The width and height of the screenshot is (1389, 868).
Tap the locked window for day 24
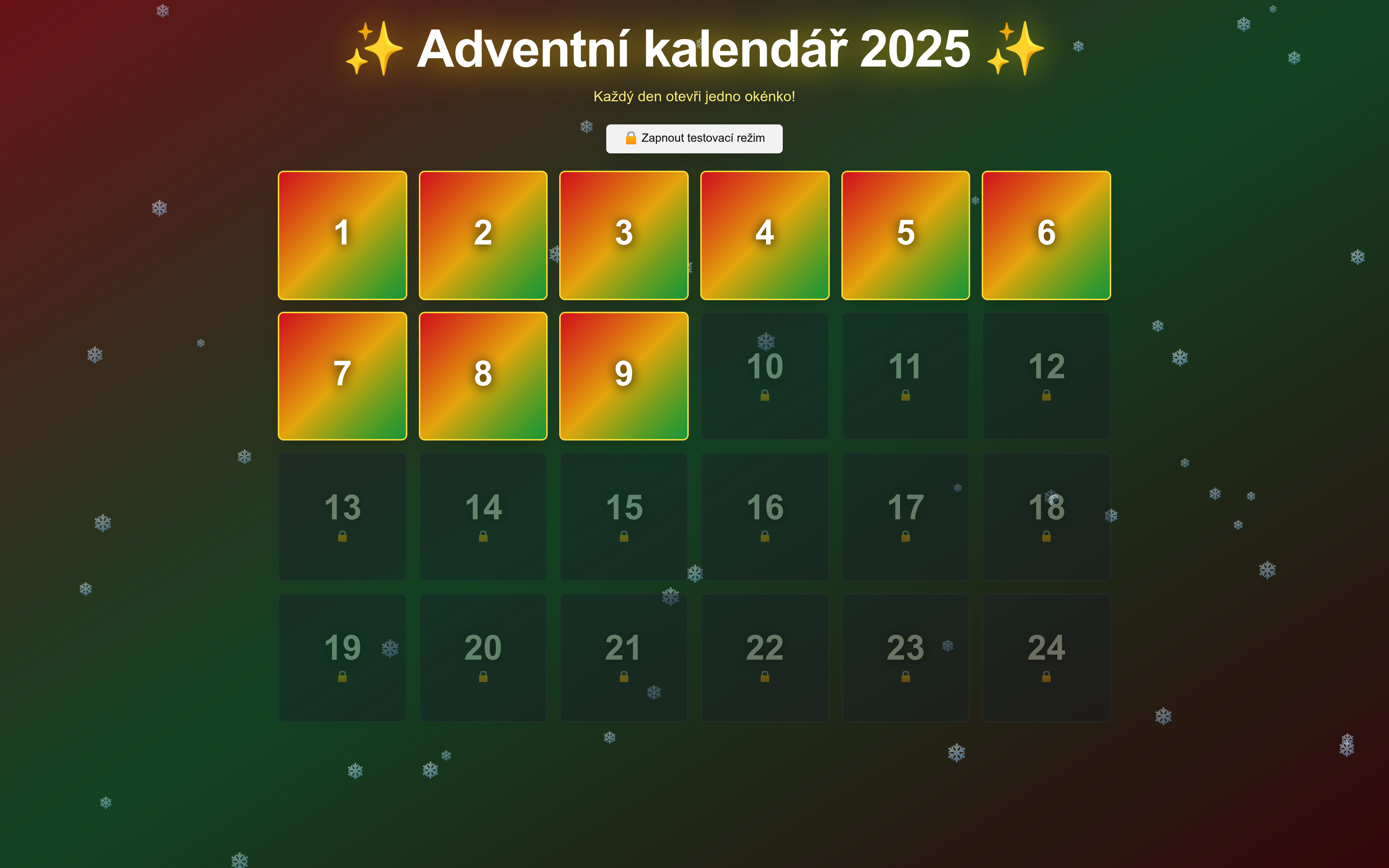pyautogui.click(x=1046, y=657)
